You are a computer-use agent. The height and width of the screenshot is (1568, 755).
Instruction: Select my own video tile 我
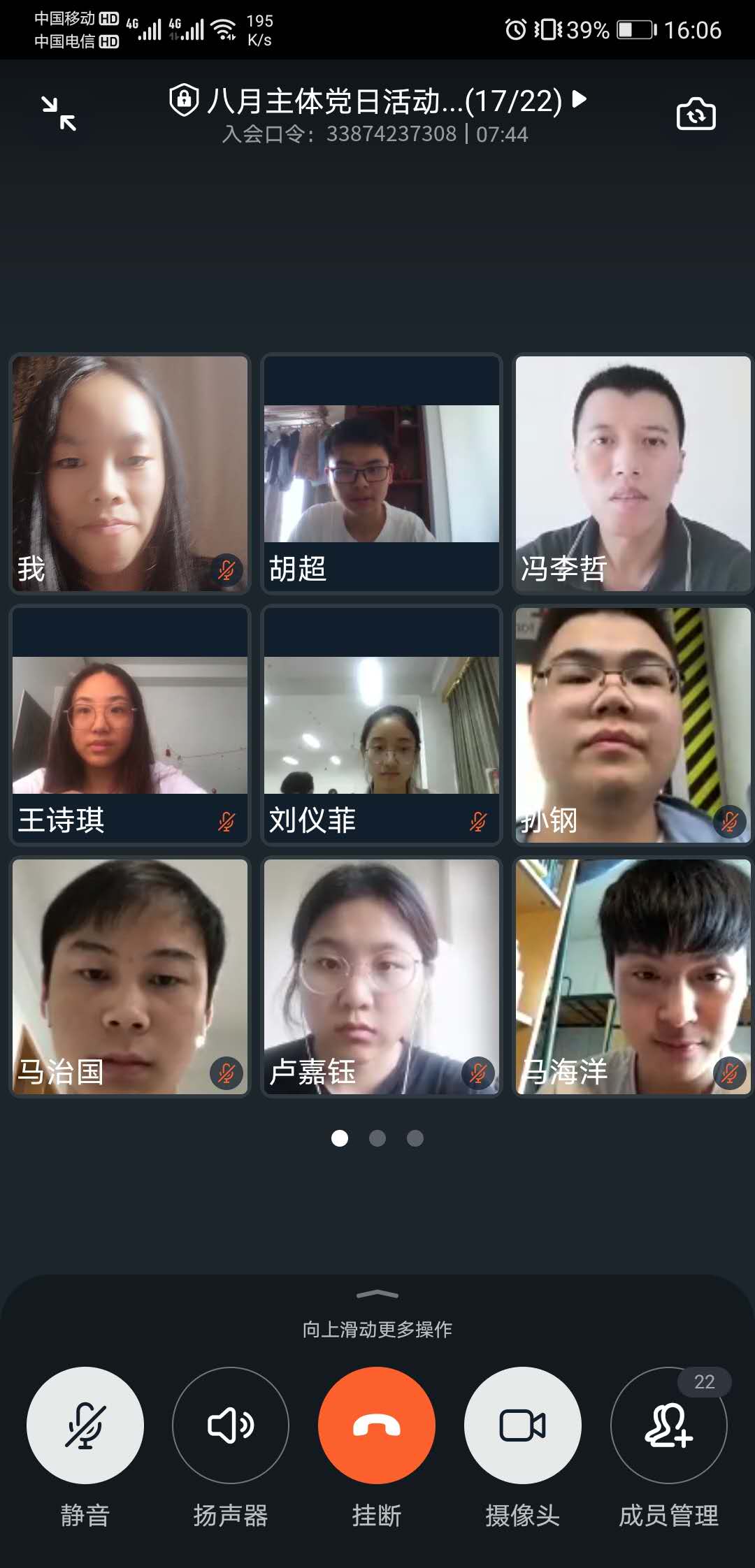pyautogui.click(x=130, y=474)
